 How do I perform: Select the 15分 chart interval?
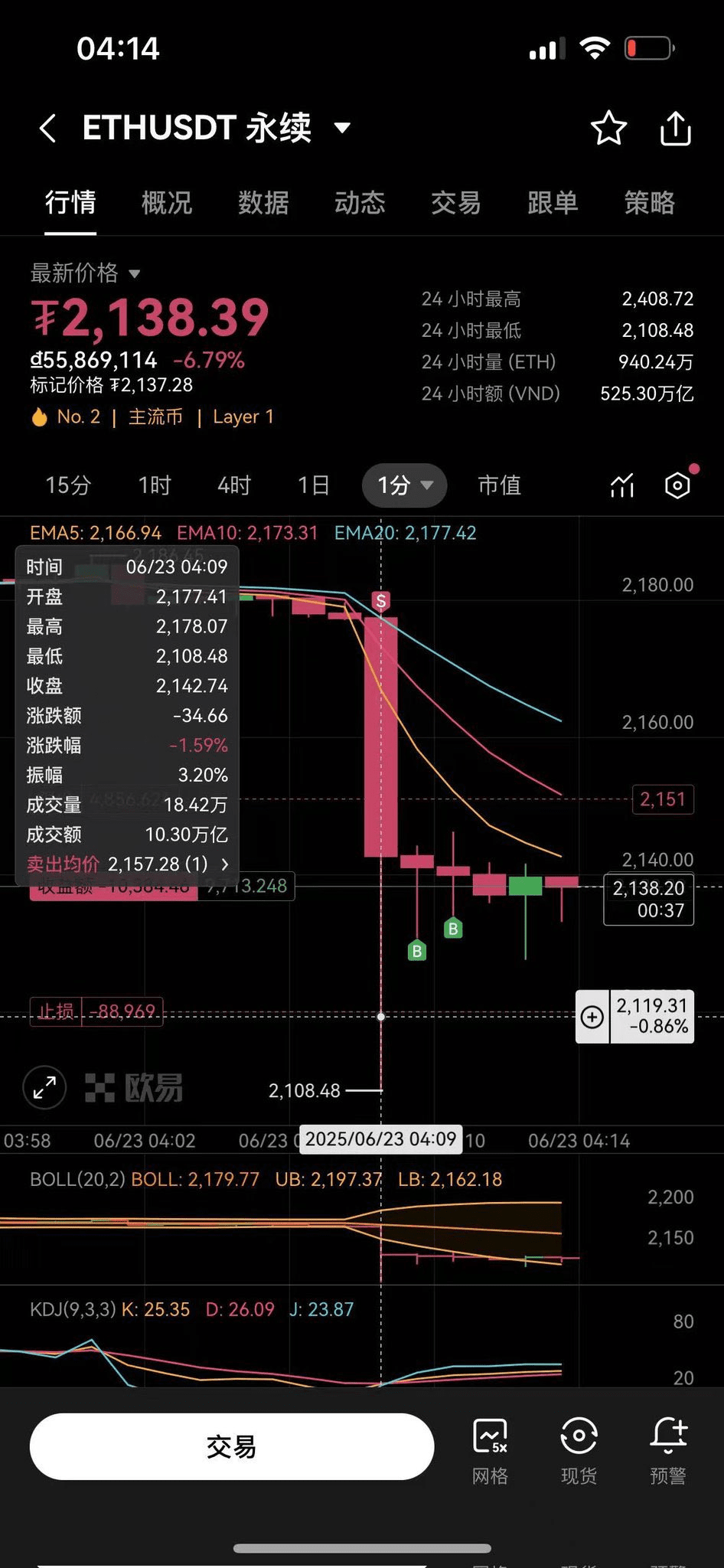click(68, 485)
